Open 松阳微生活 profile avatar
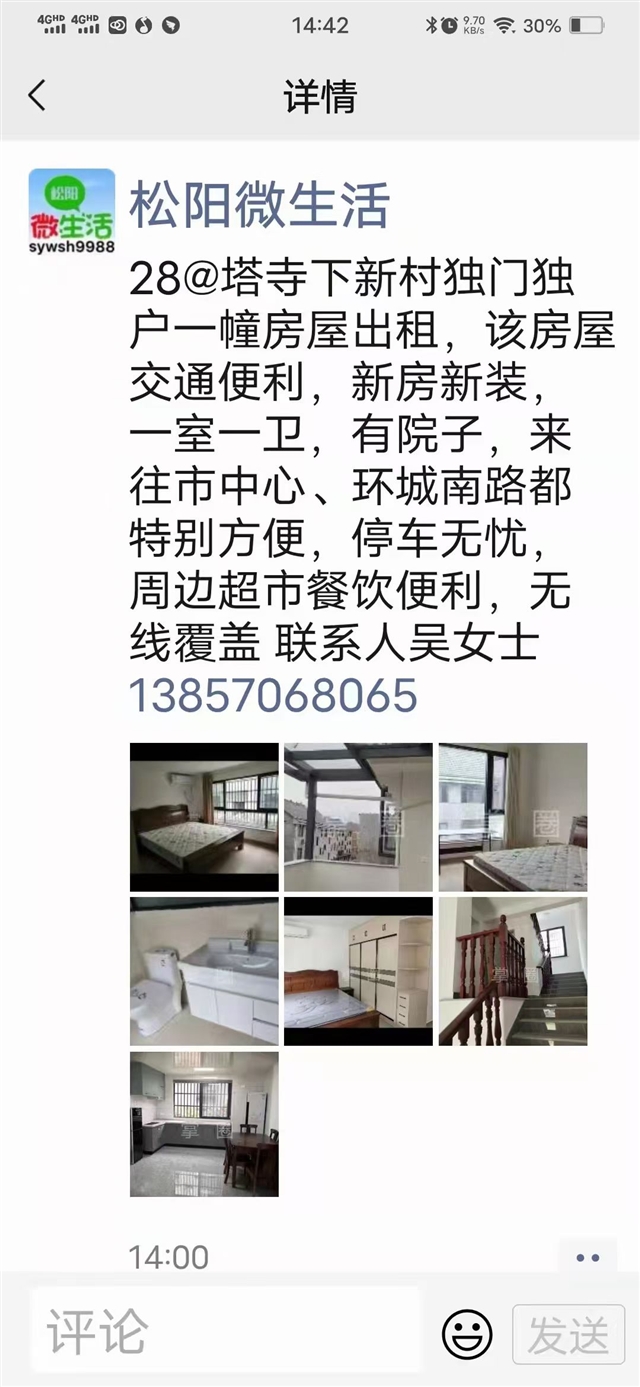 (72, 211)
